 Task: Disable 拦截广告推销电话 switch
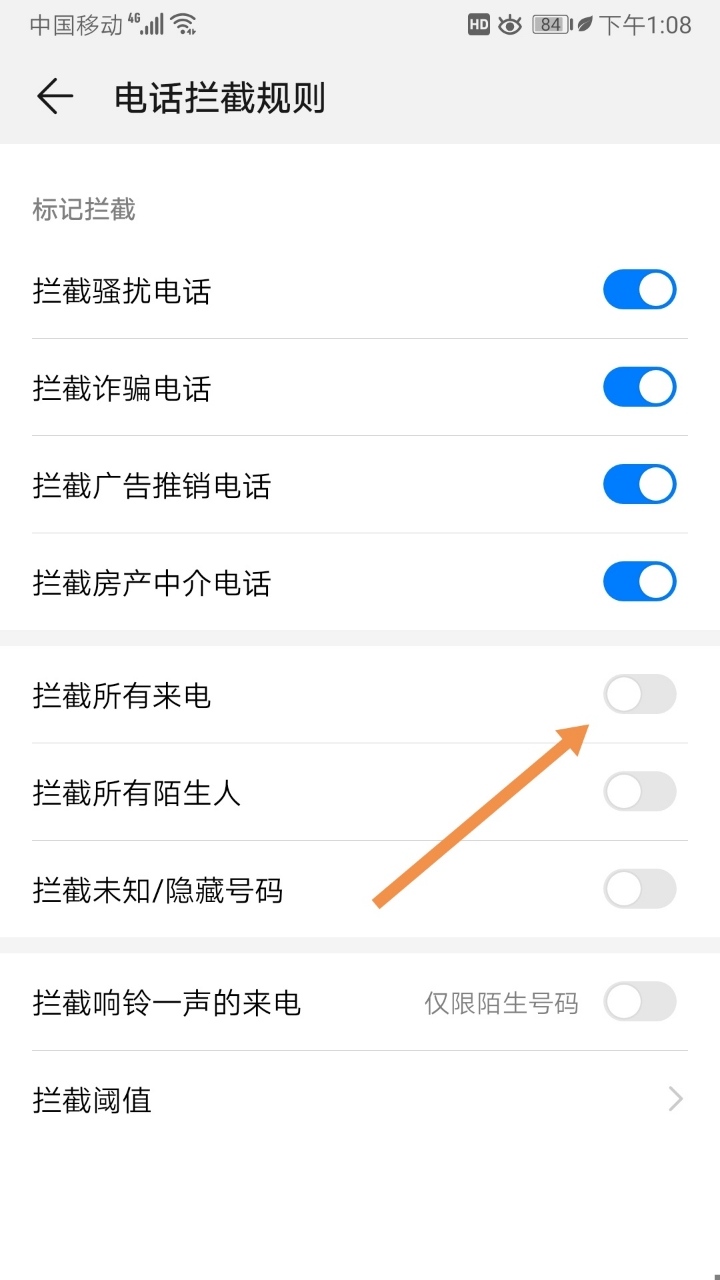coord(640,484)
